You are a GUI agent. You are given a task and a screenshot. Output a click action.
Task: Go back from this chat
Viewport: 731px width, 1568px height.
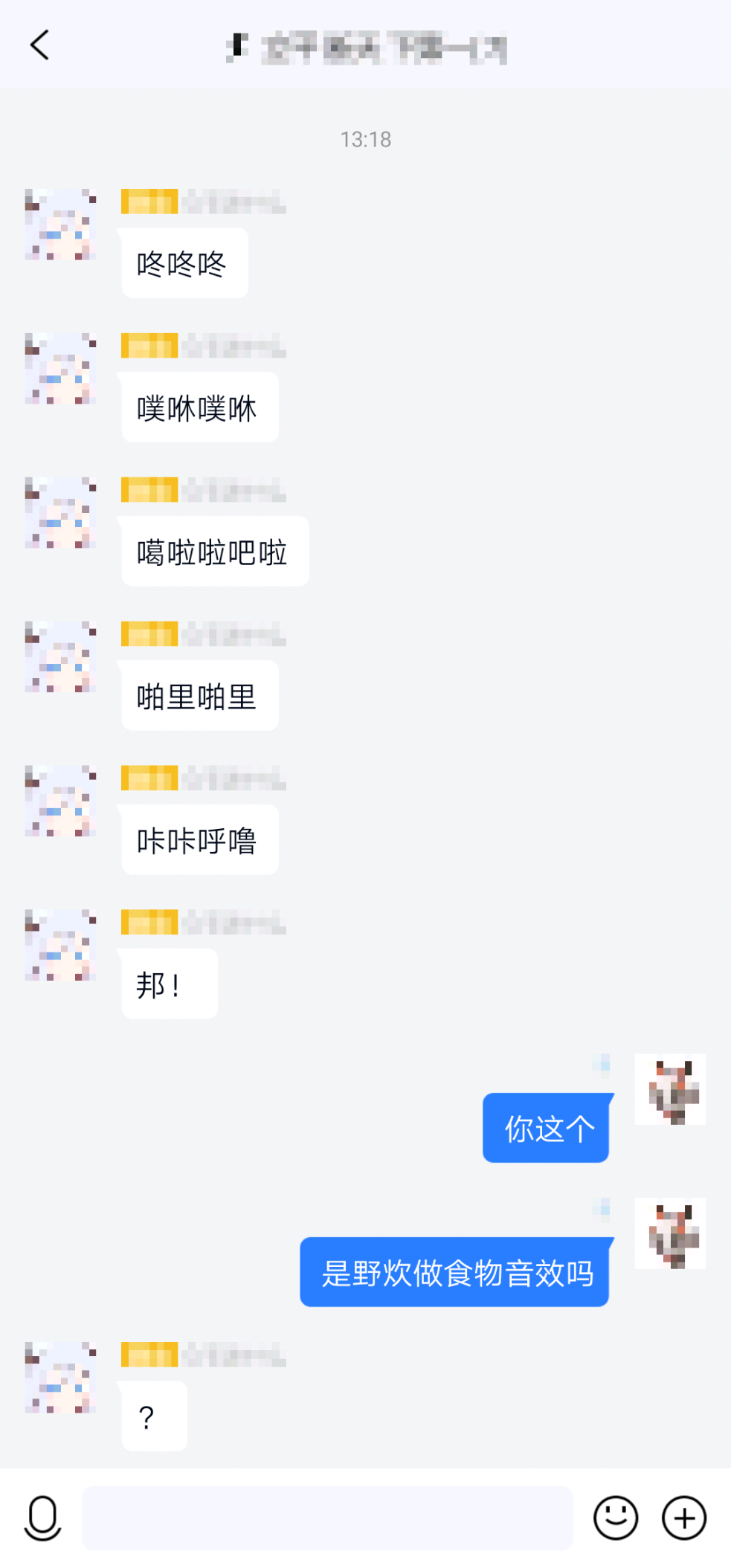tap(40, 45)
